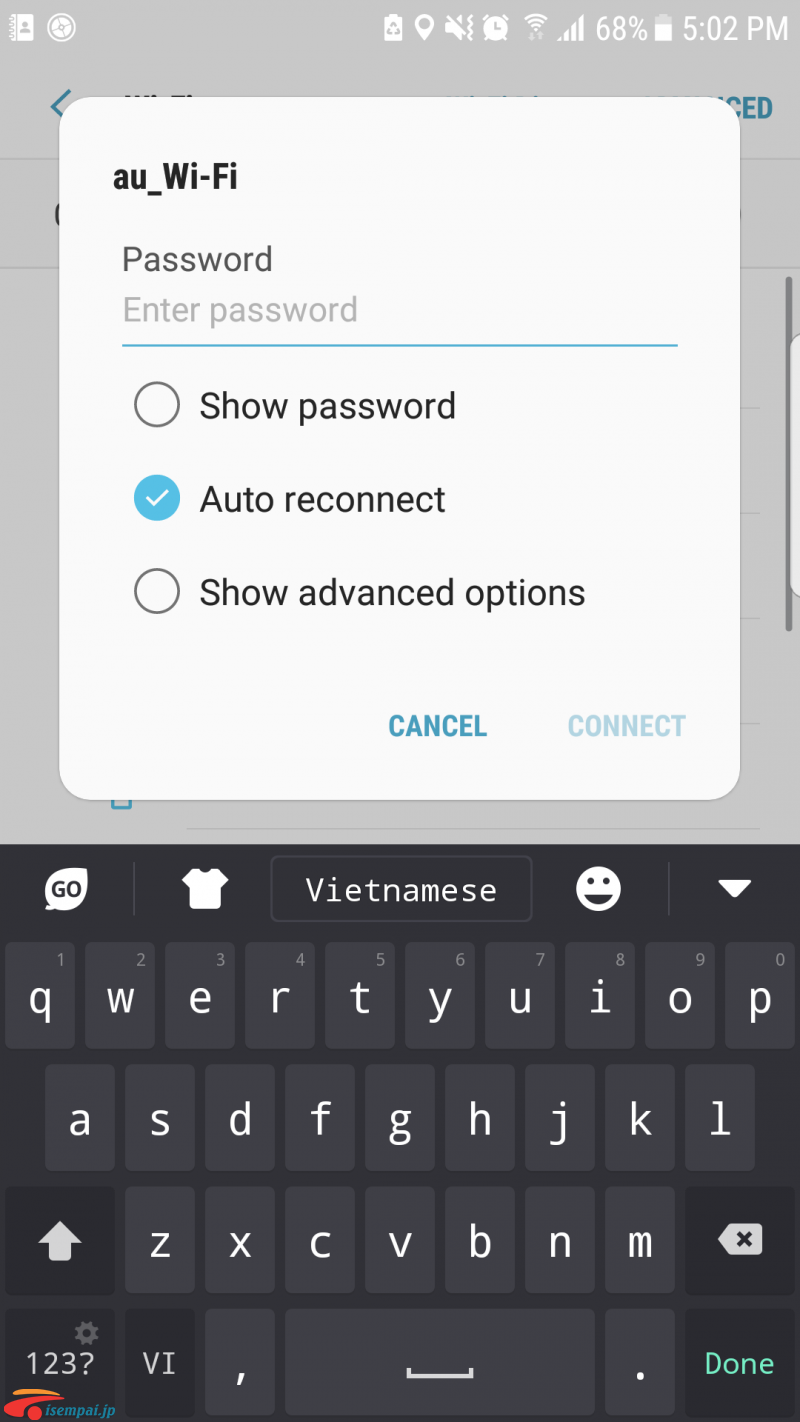
Task: Tap the shift key
Action: point(60,1242)
